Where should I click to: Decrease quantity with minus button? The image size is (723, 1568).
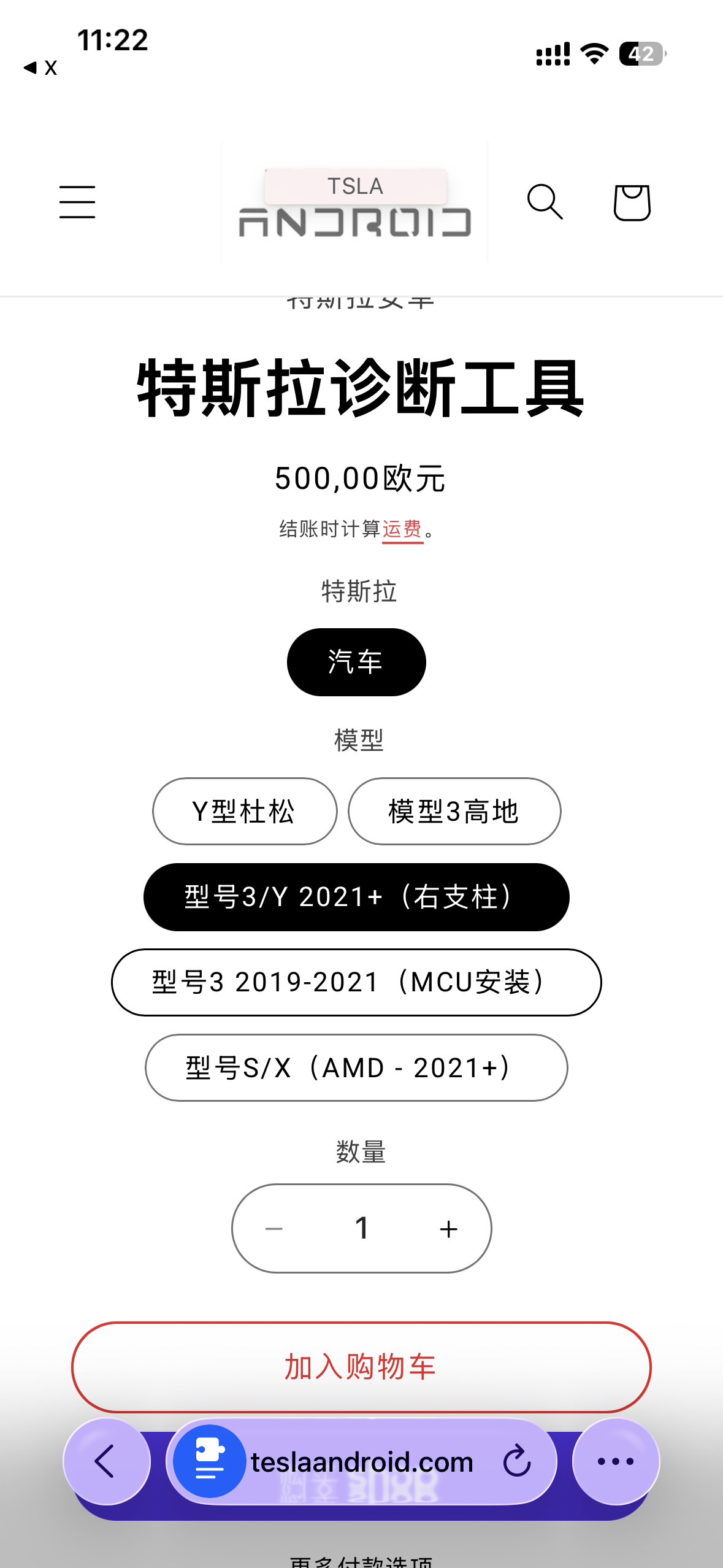[275, 1228]
